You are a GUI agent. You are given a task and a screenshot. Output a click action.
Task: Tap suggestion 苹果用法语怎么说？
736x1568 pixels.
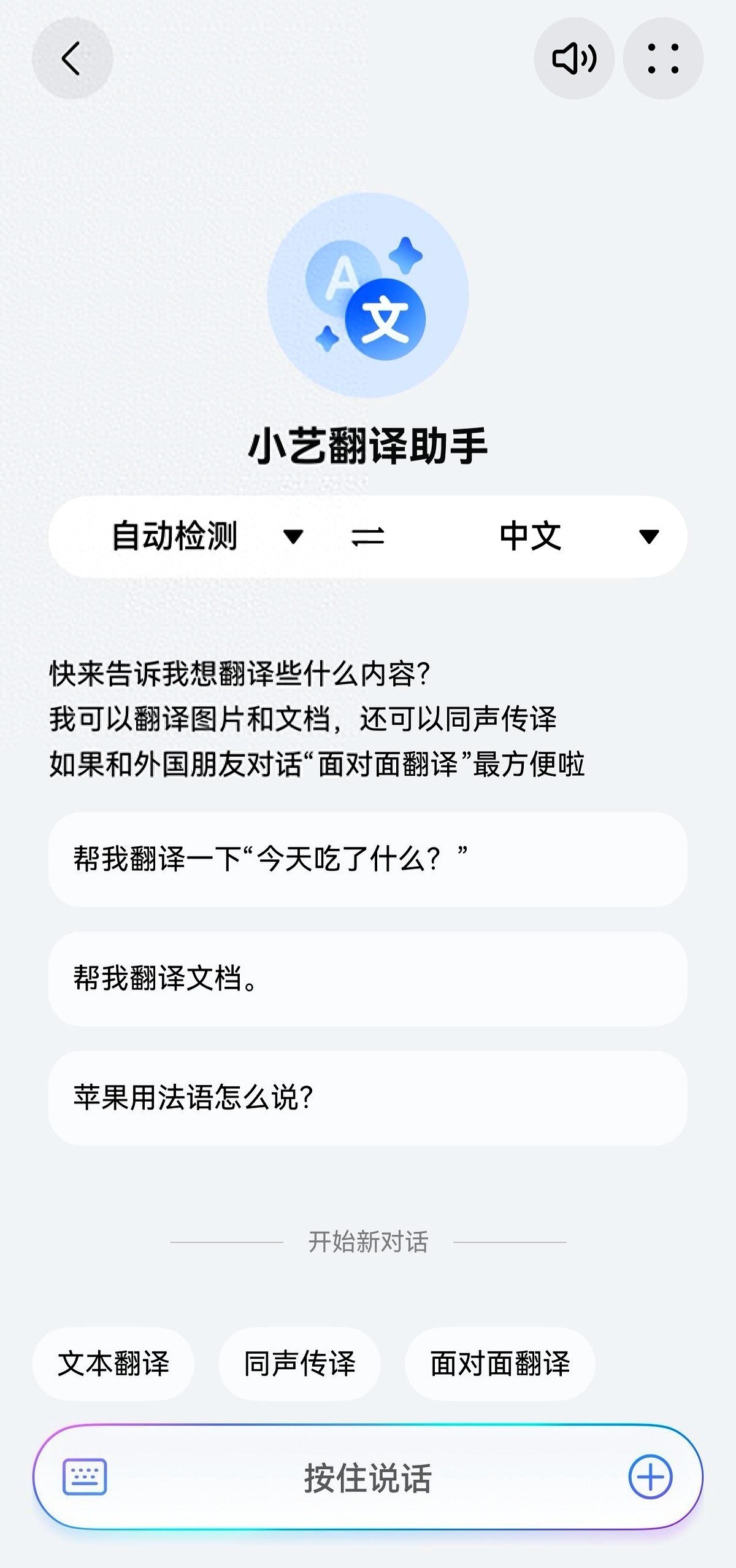coord(367,1097)
